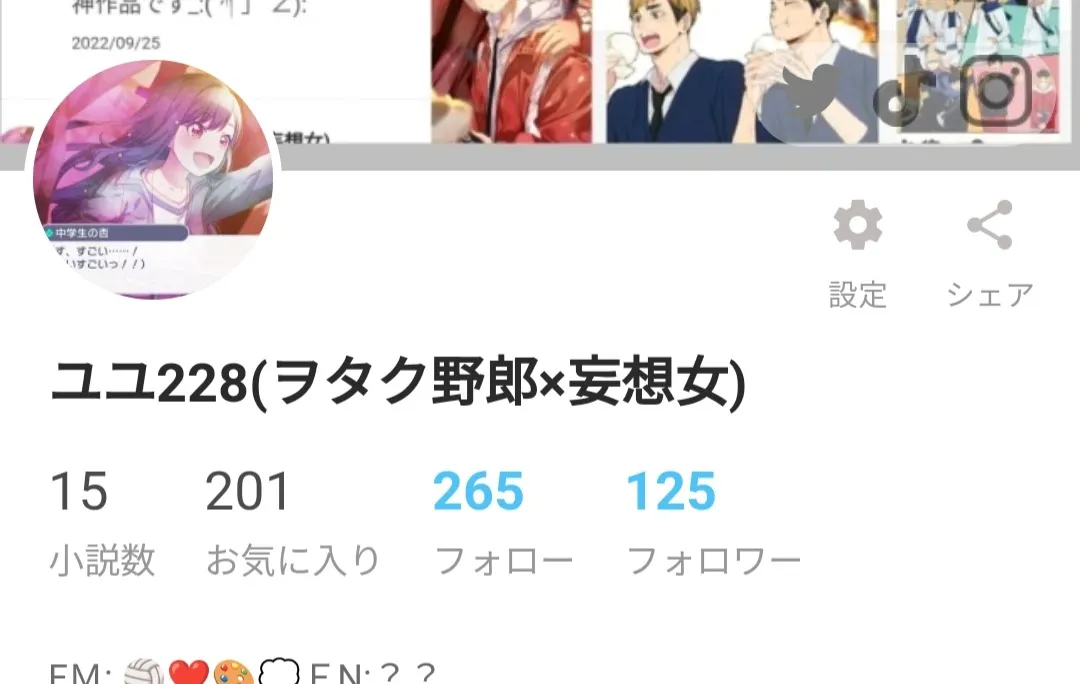Share this profile via シェア
The image size is (1080, 684).
click(989, 226)
